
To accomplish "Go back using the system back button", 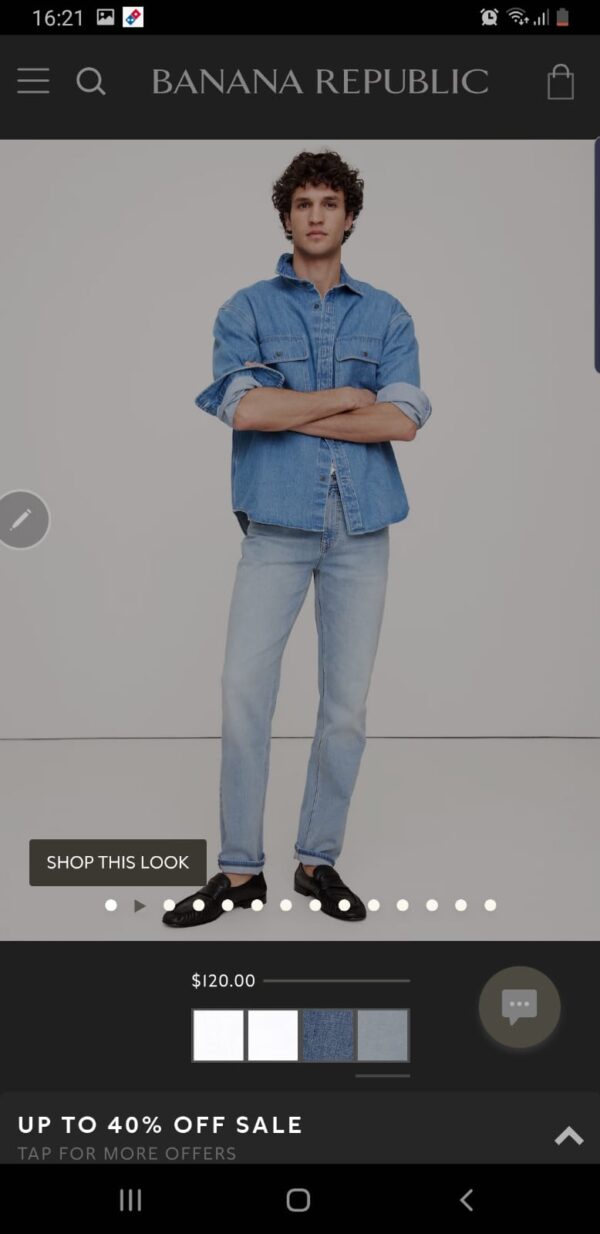I will tap(466, 1200).
